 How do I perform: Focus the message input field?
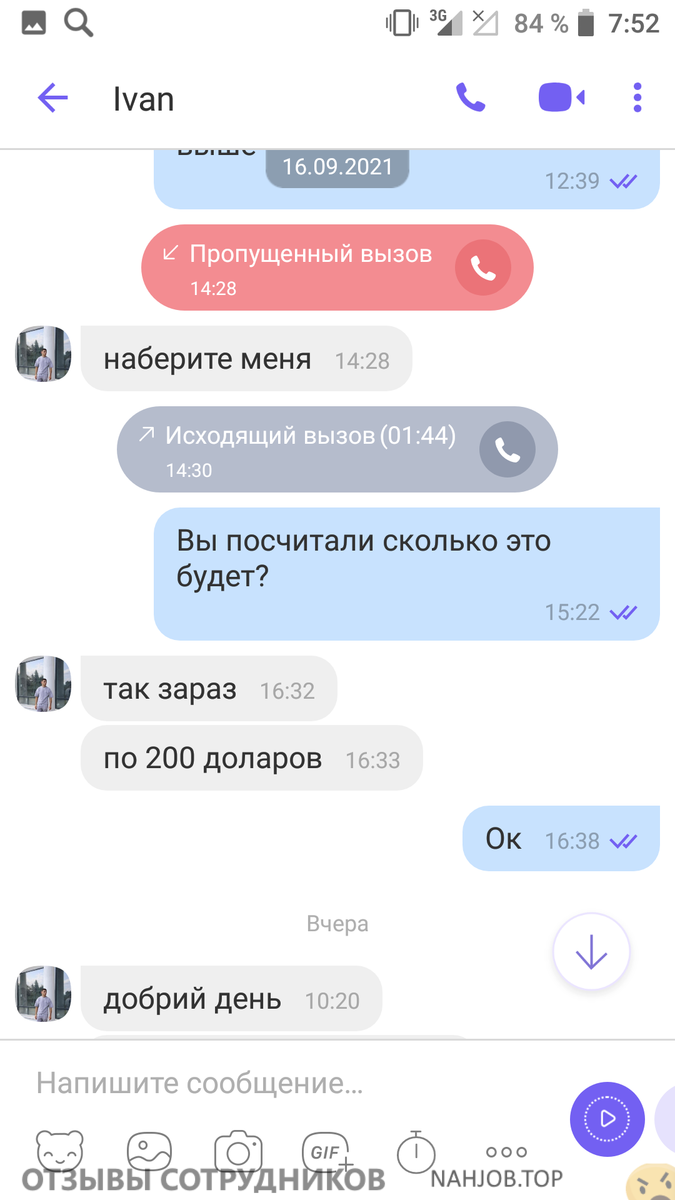tap(290, 1083)
